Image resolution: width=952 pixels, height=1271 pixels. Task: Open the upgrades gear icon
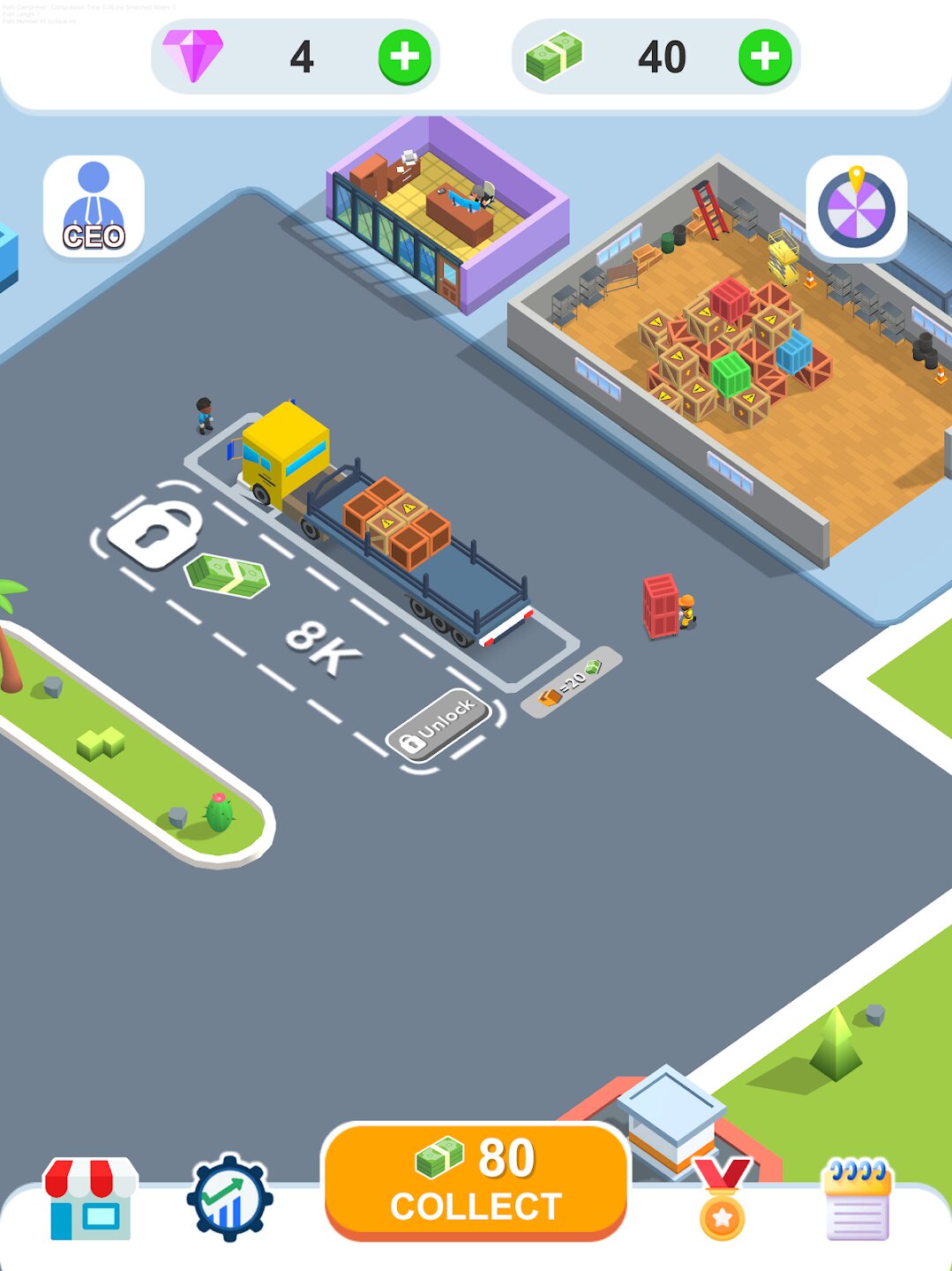click(x=229, y=1199)
